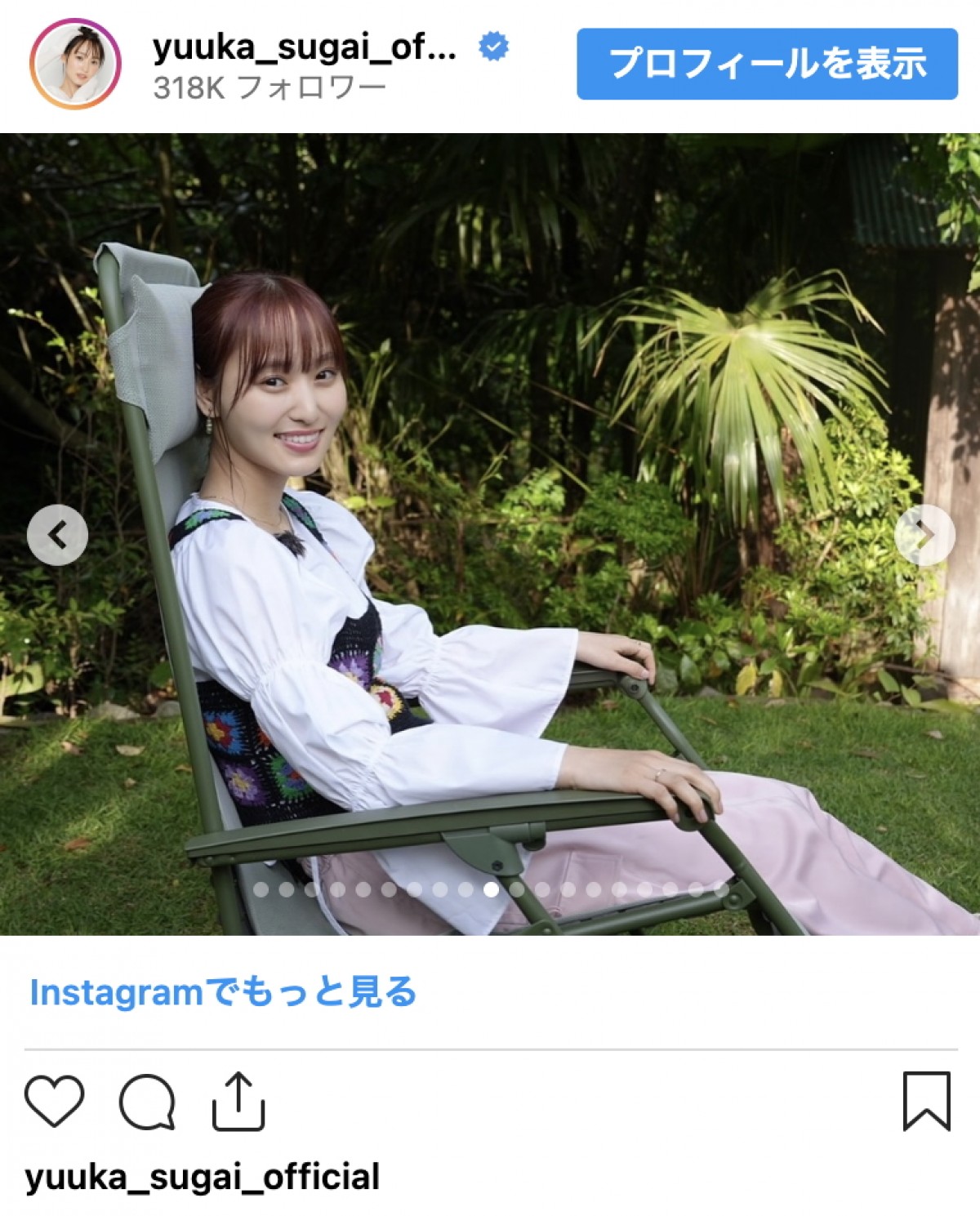Go to previous photo in carousel
Screen dimensions: 980x1216
(57, 535)
